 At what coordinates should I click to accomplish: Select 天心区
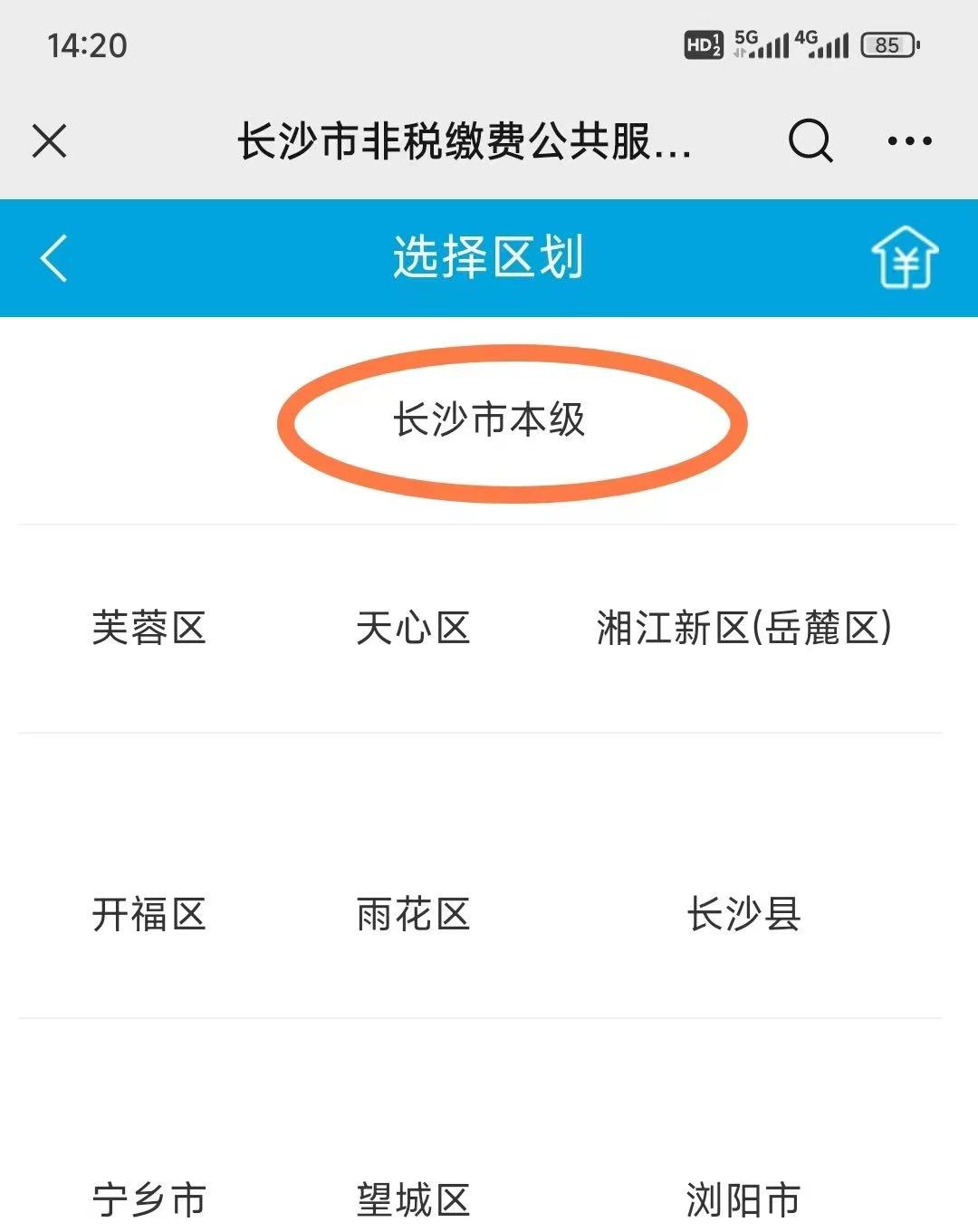413,628
